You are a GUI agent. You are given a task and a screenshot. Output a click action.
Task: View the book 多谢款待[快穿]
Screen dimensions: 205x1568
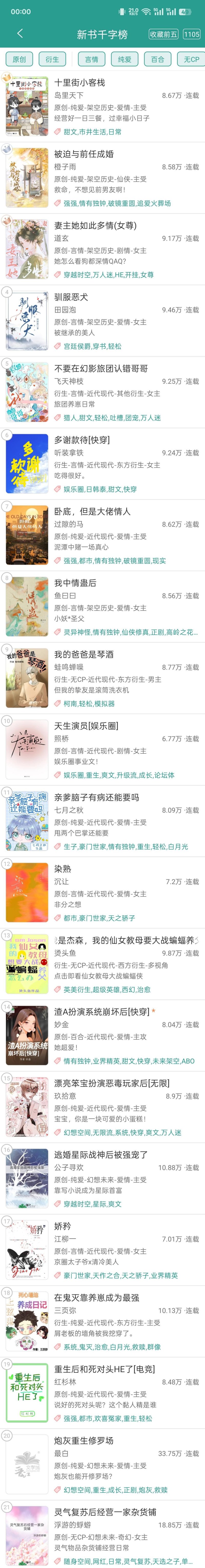82,440
